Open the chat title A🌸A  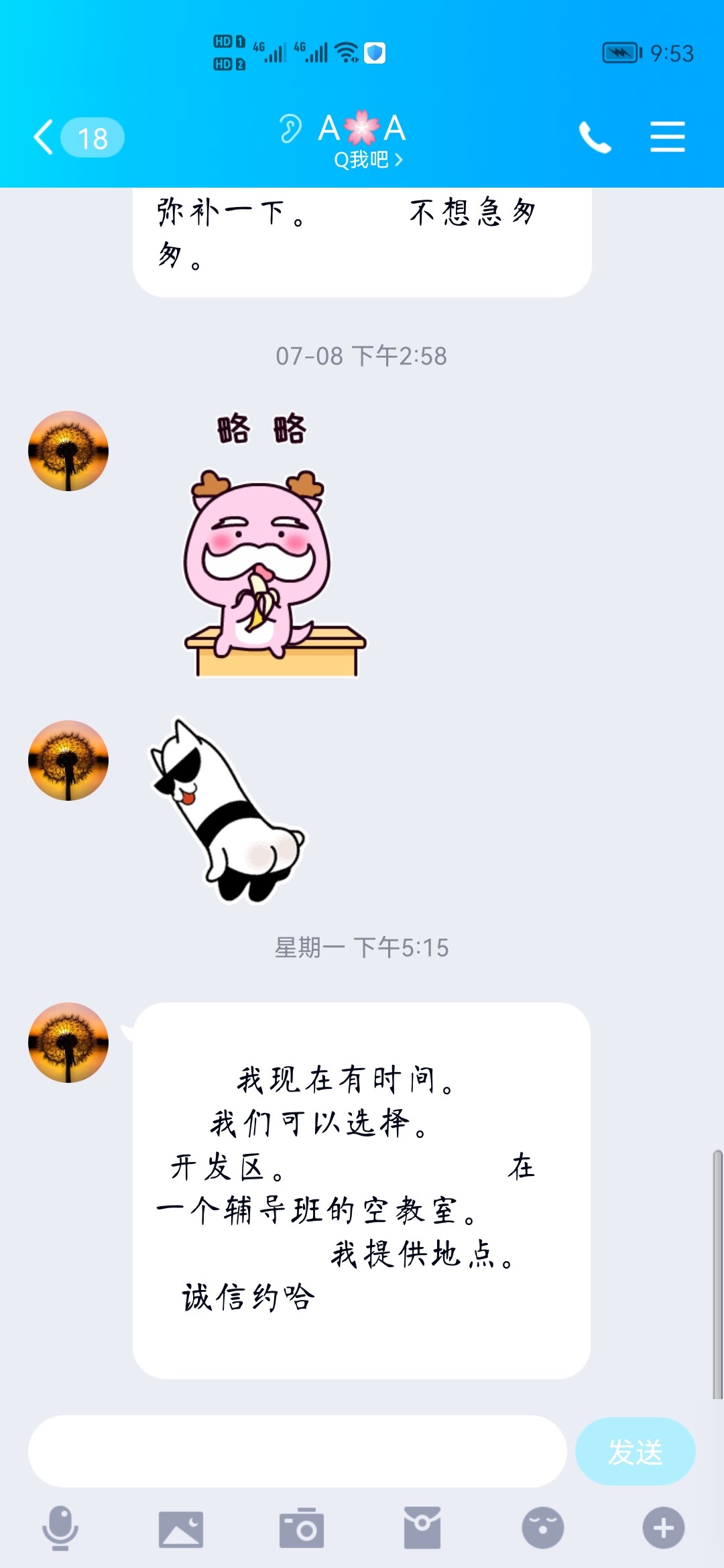(362, 129)
